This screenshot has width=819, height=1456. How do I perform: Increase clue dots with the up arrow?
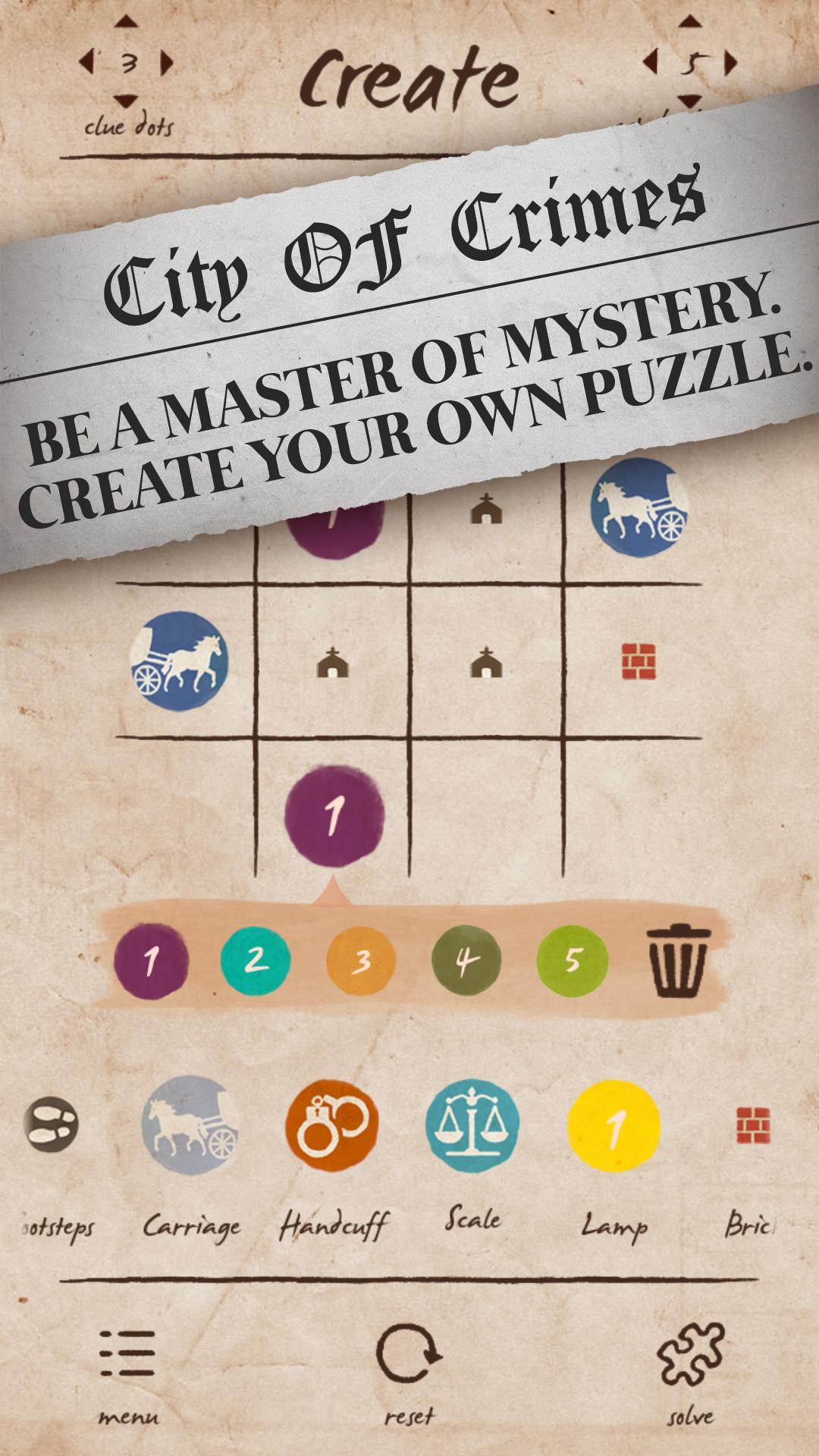[x=127, y=22]
